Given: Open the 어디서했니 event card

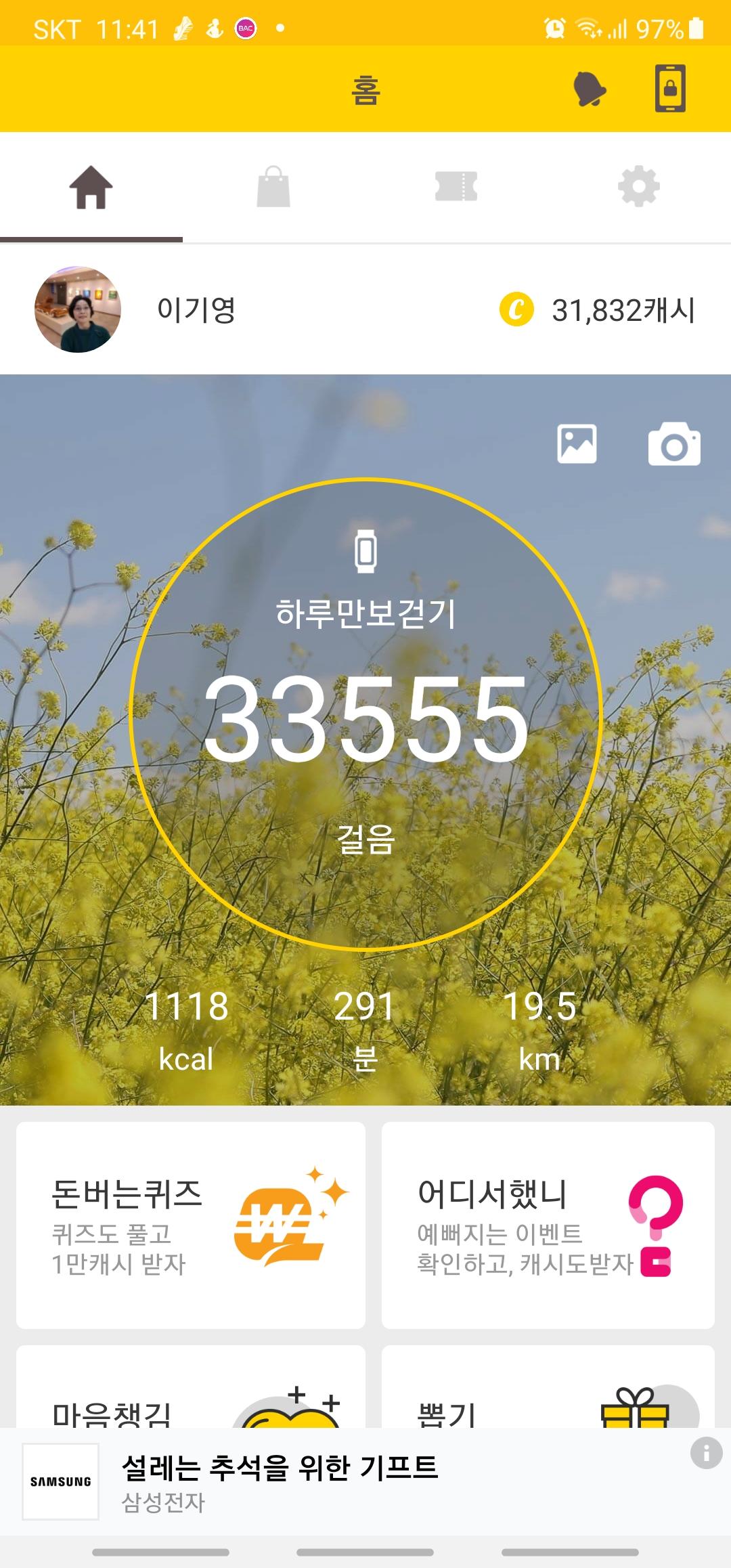Looking at the screenshot, I should [548, 1224].
